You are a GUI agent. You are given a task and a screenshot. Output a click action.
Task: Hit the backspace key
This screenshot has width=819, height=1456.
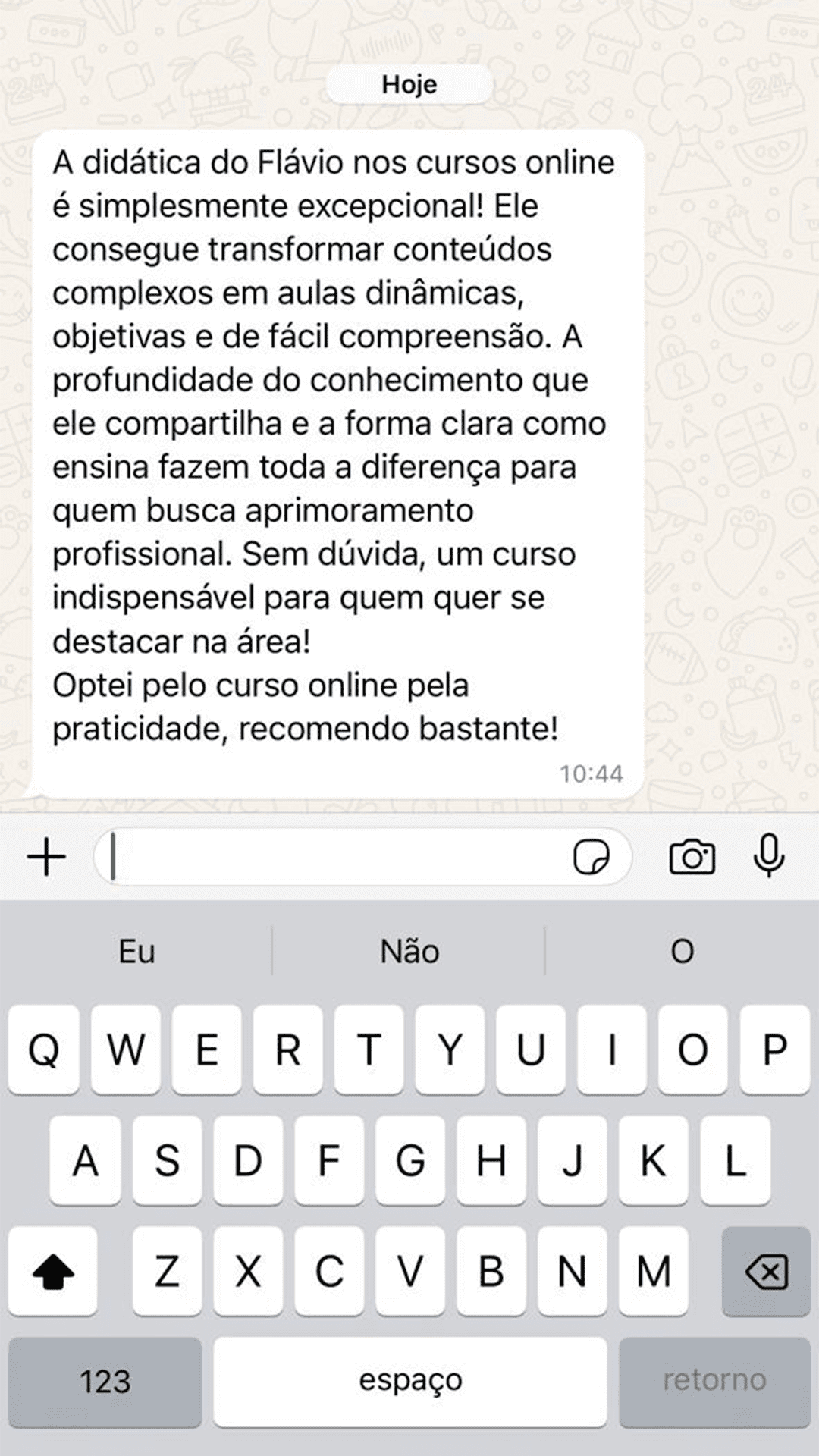tap(766, 1272)
